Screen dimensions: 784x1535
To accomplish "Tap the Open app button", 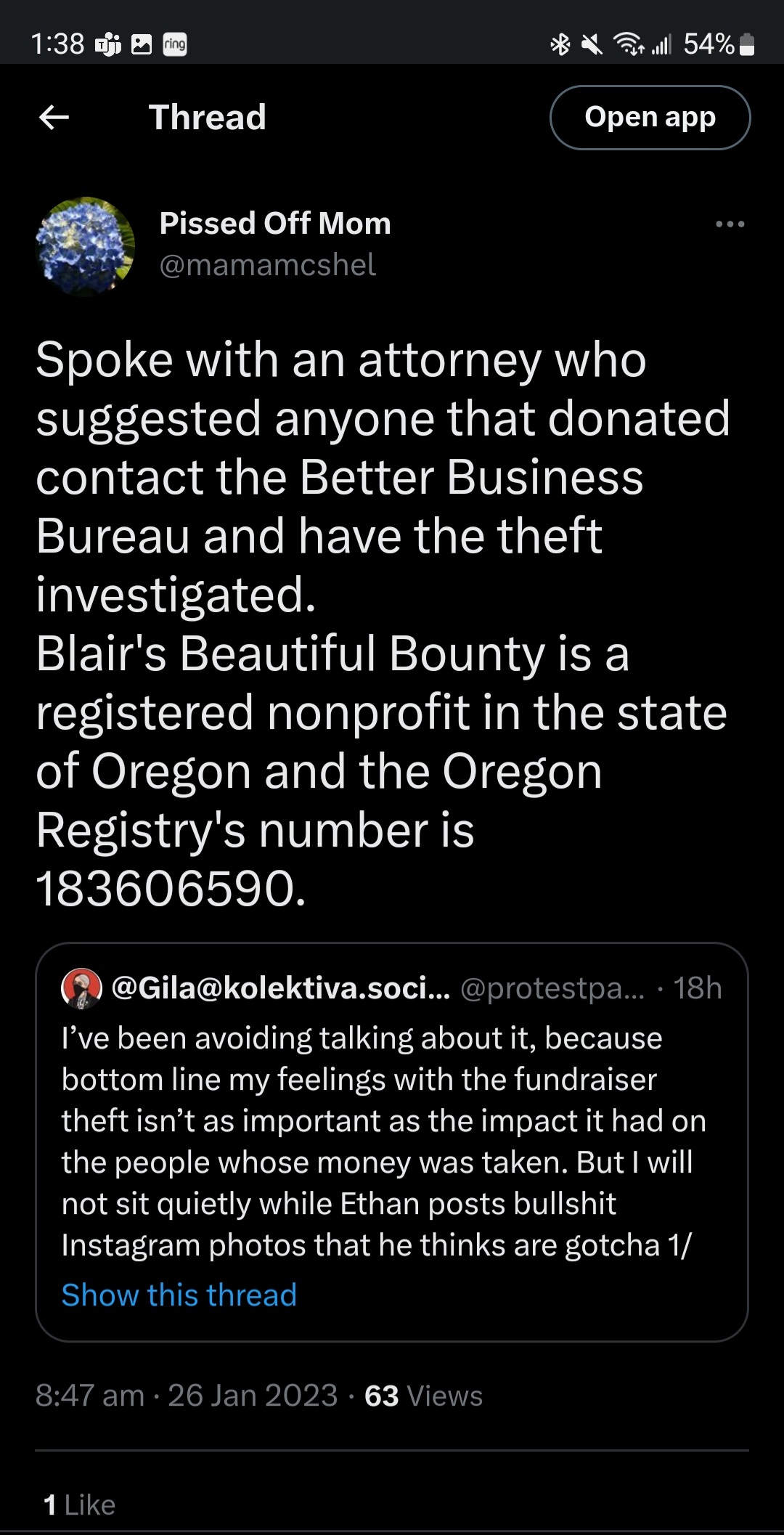I will pyautogui.click(x=650, y=118).
